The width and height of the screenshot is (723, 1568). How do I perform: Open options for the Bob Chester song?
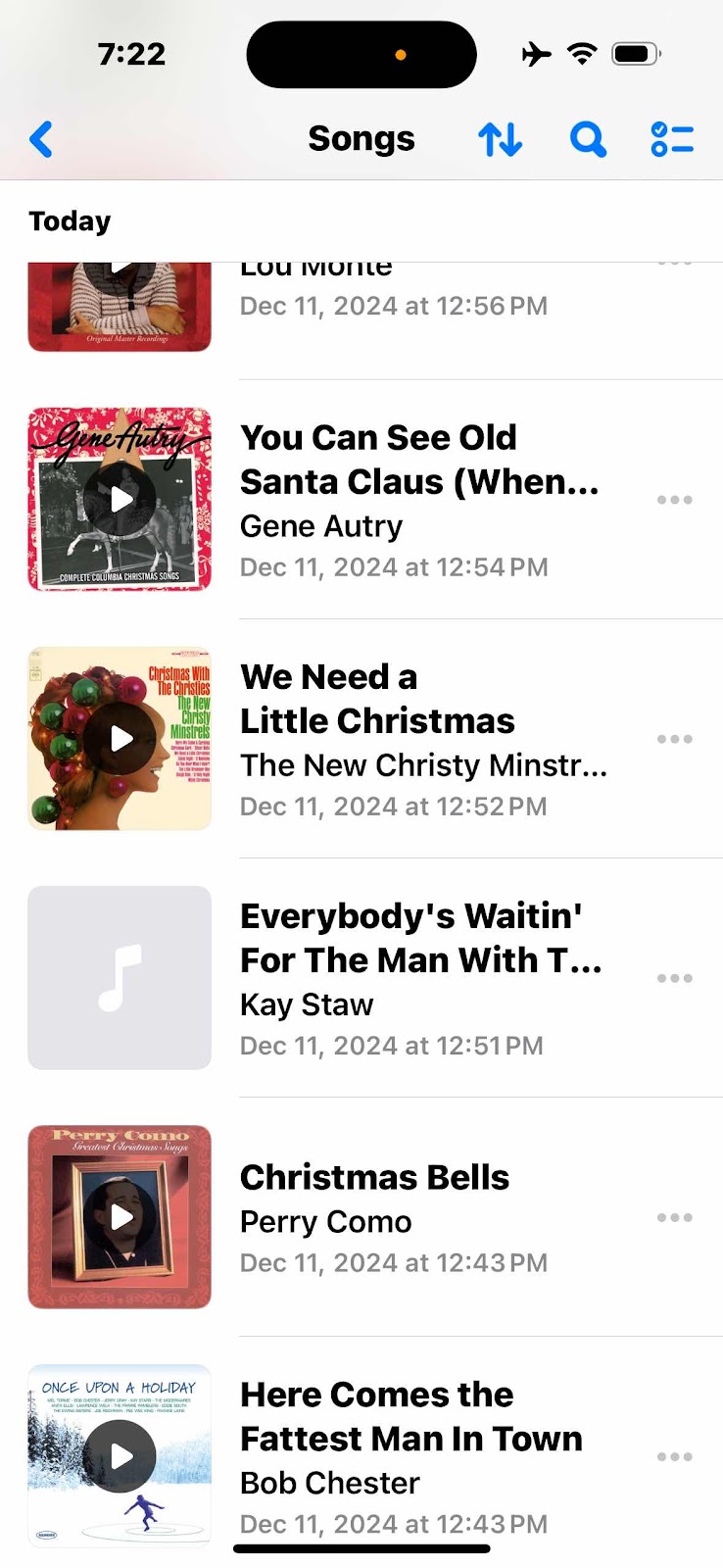674,1456
